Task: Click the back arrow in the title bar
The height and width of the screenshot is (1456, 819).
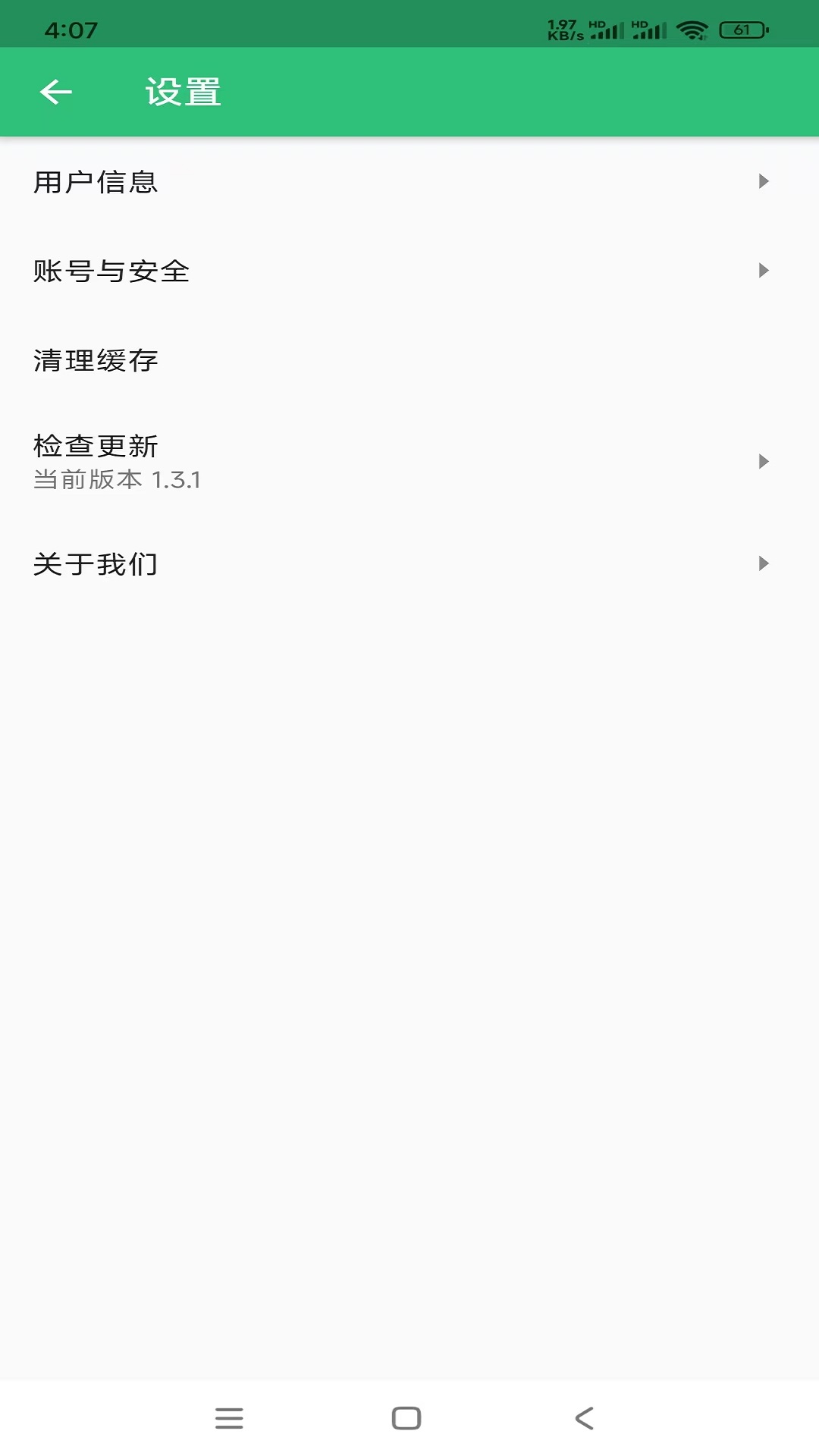Action: [55, 91]
